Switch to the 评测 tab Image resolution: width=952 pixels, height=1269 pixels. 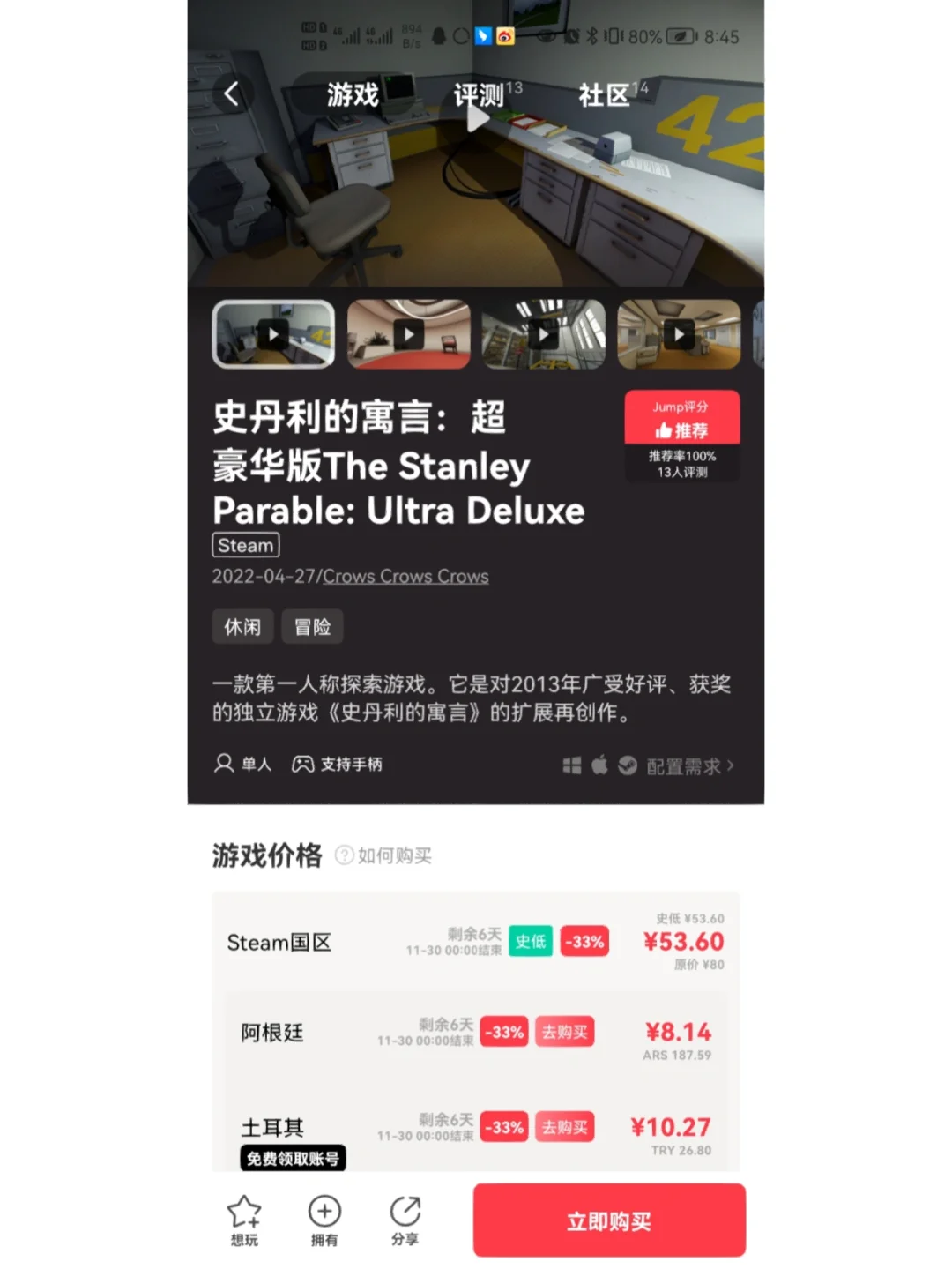(x=477, y=95)
